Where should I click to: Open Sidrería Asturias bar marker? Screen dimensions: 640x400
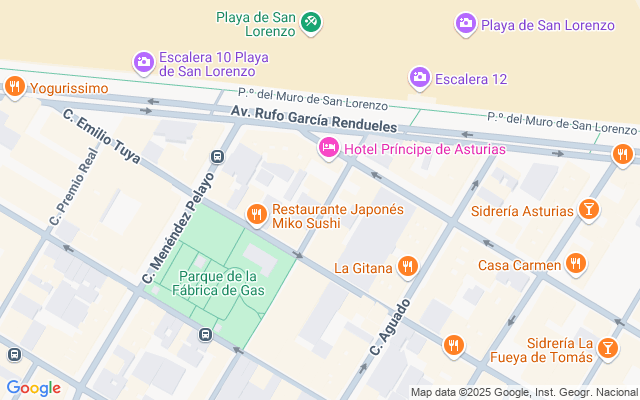point(589,210)
